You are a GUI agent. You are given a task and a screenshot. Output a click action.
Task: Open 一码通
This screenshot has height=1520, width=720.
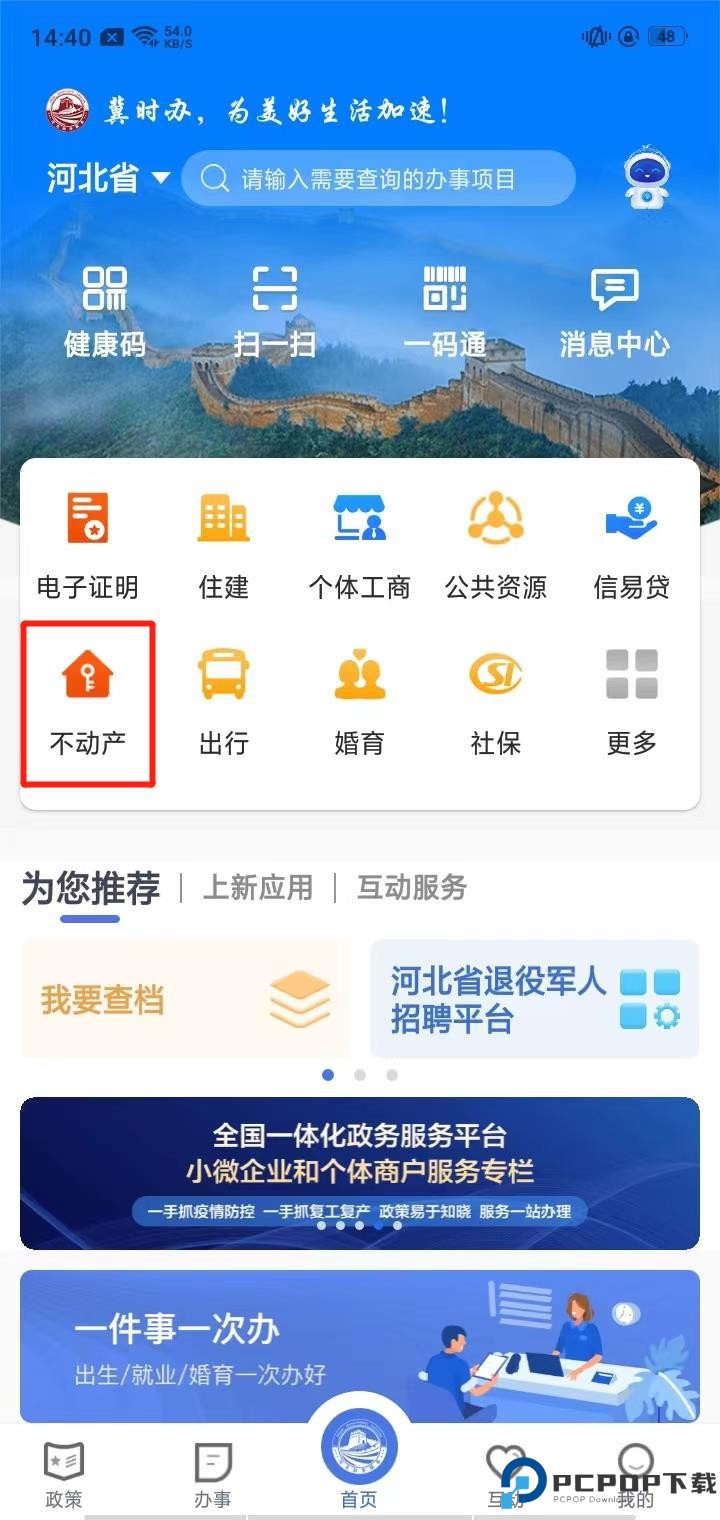tap(445, 311)
